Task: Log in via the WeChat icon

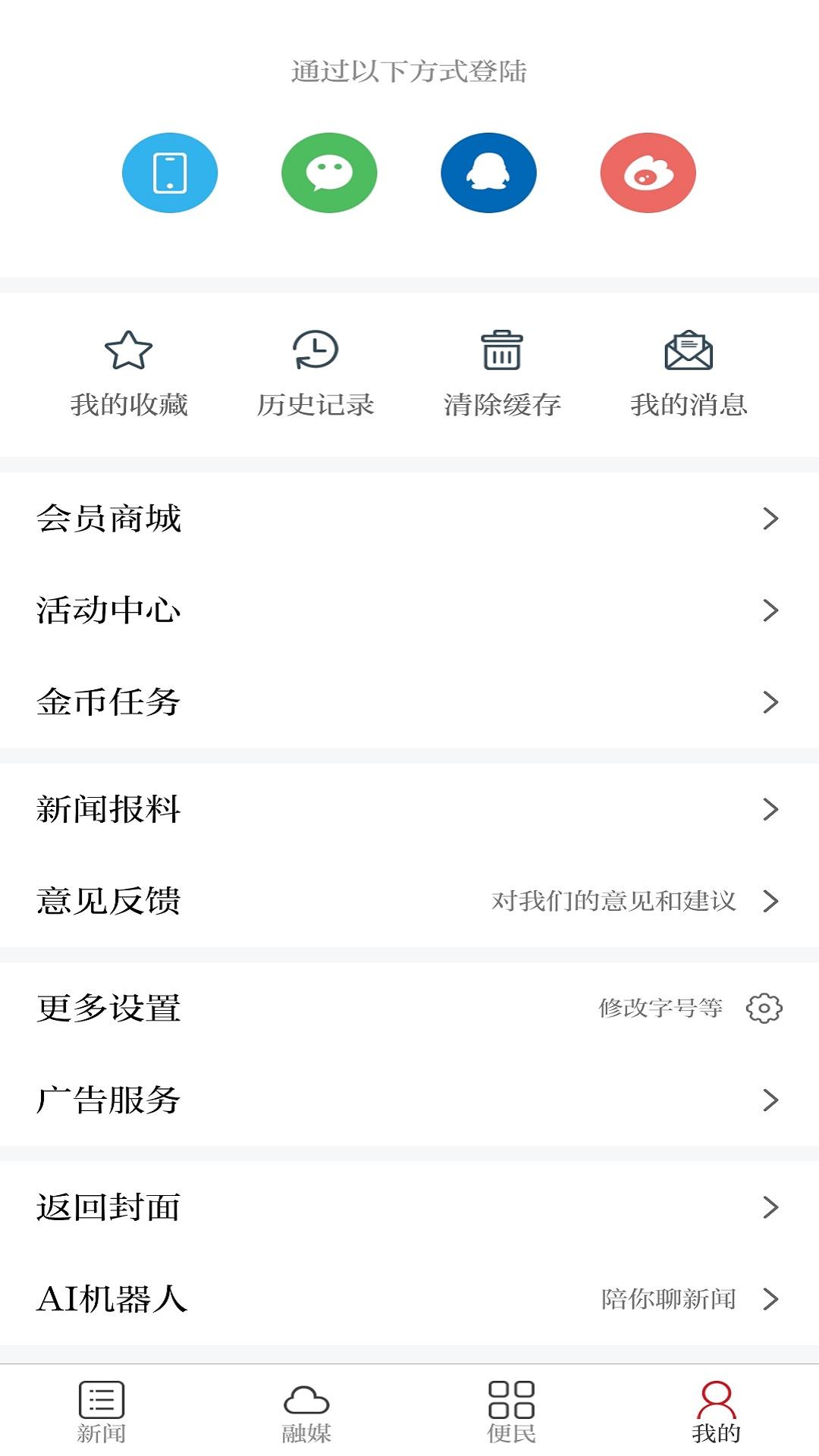Action: [329, 172]
